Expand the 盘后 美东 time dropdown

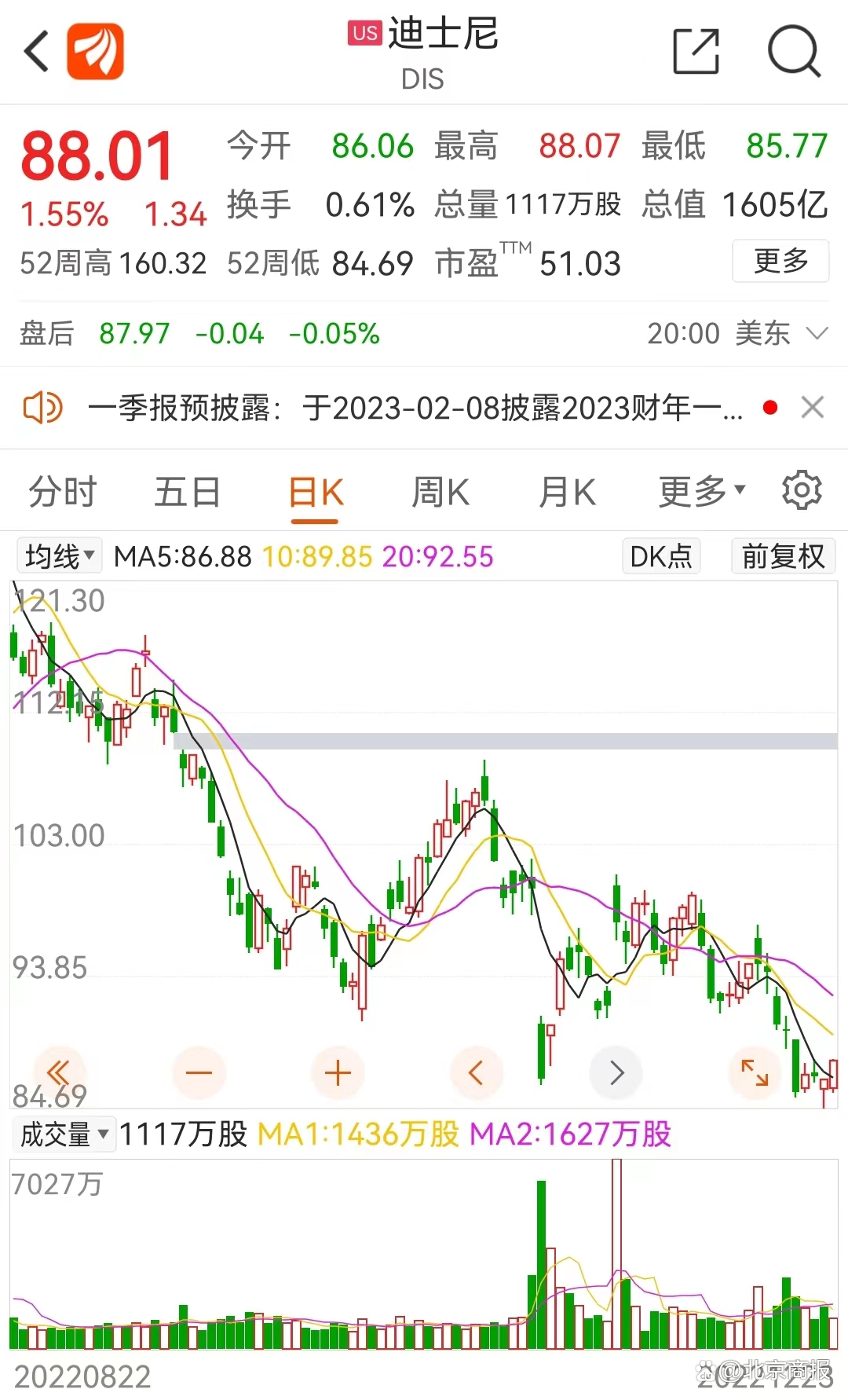click(817, 334)
